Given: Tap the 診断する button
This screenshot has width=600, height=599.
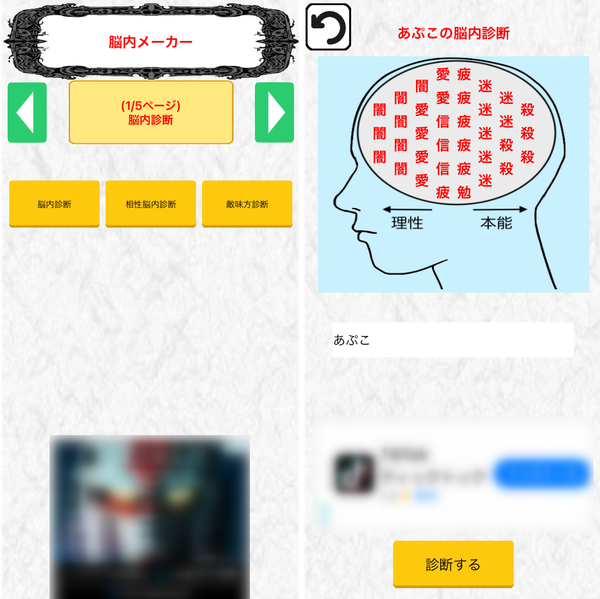Looking at the screenshot, I should (453, 564).
